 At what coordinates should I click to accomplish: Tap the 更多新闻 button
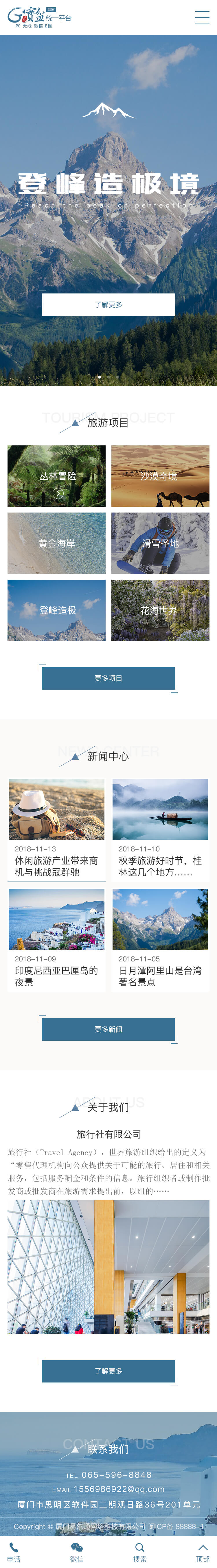click(x=108, y=1029)
